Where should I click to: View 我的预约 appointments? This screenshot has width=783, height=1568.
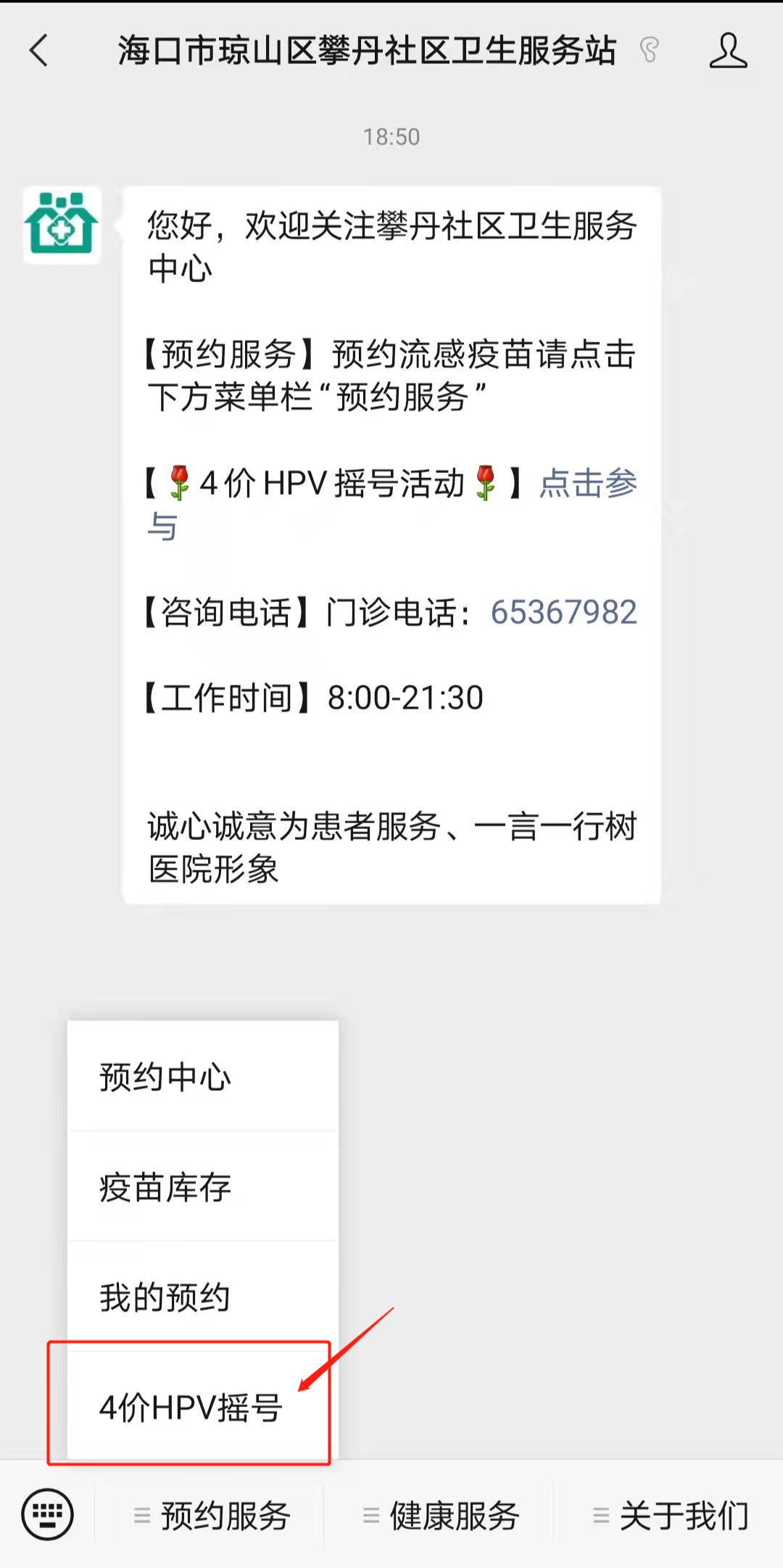165,1297
